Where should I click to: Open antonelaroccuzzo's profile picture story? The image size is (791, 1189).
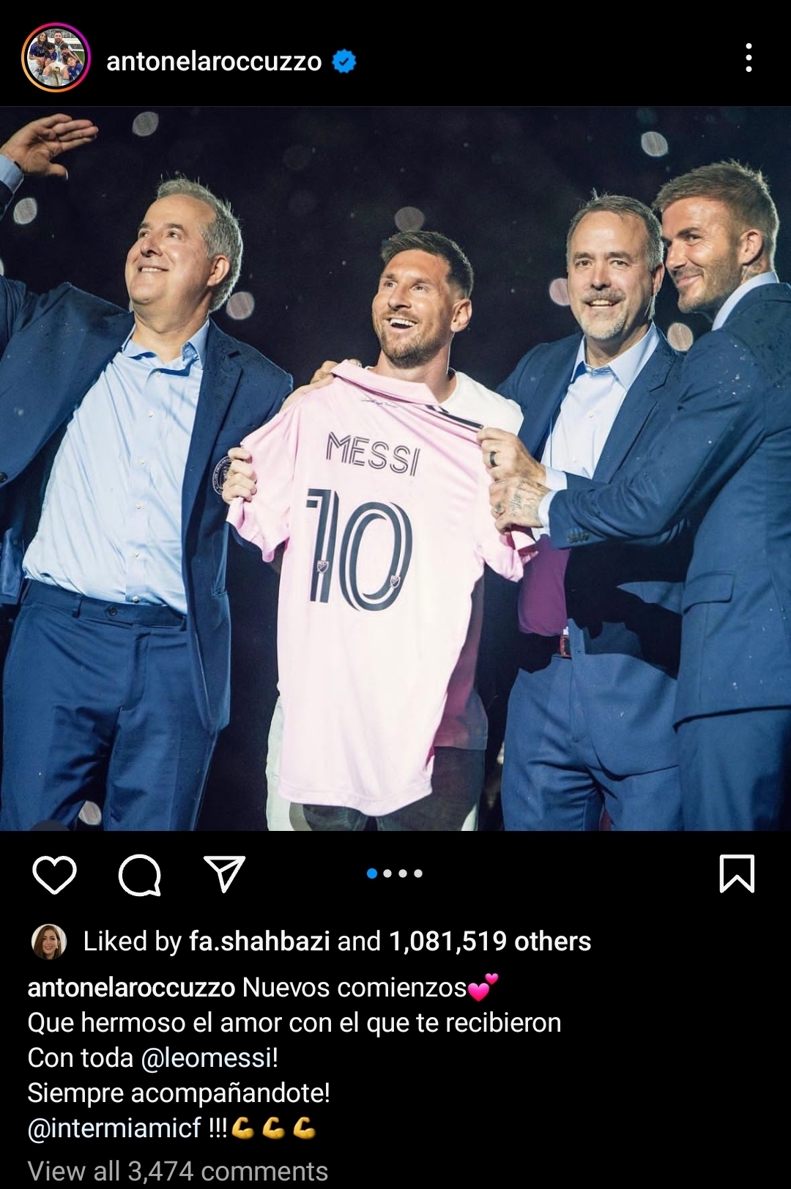56,58
